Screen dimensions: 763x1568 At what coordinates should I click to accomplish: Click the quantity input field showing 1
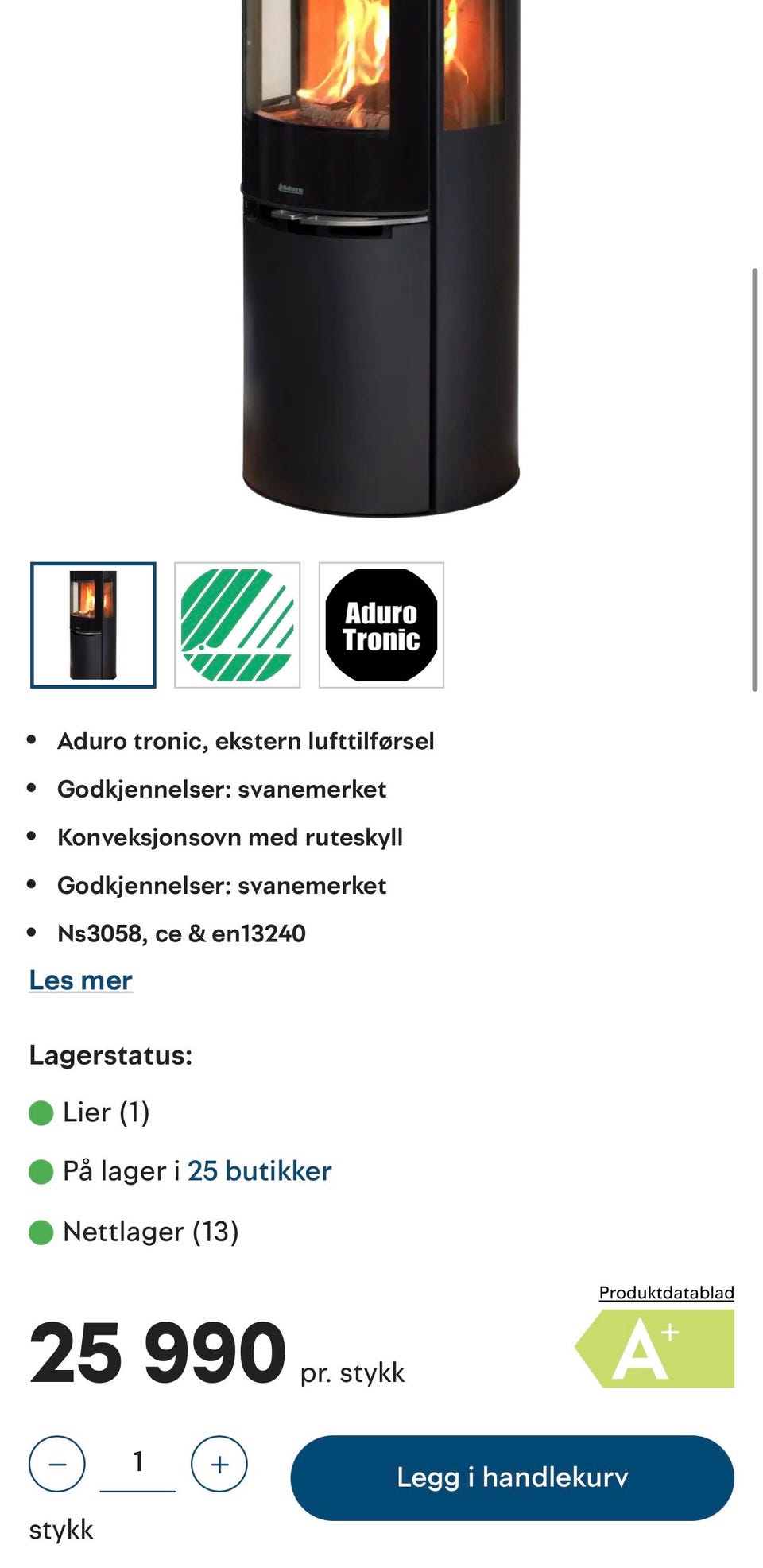(137, 1463)
